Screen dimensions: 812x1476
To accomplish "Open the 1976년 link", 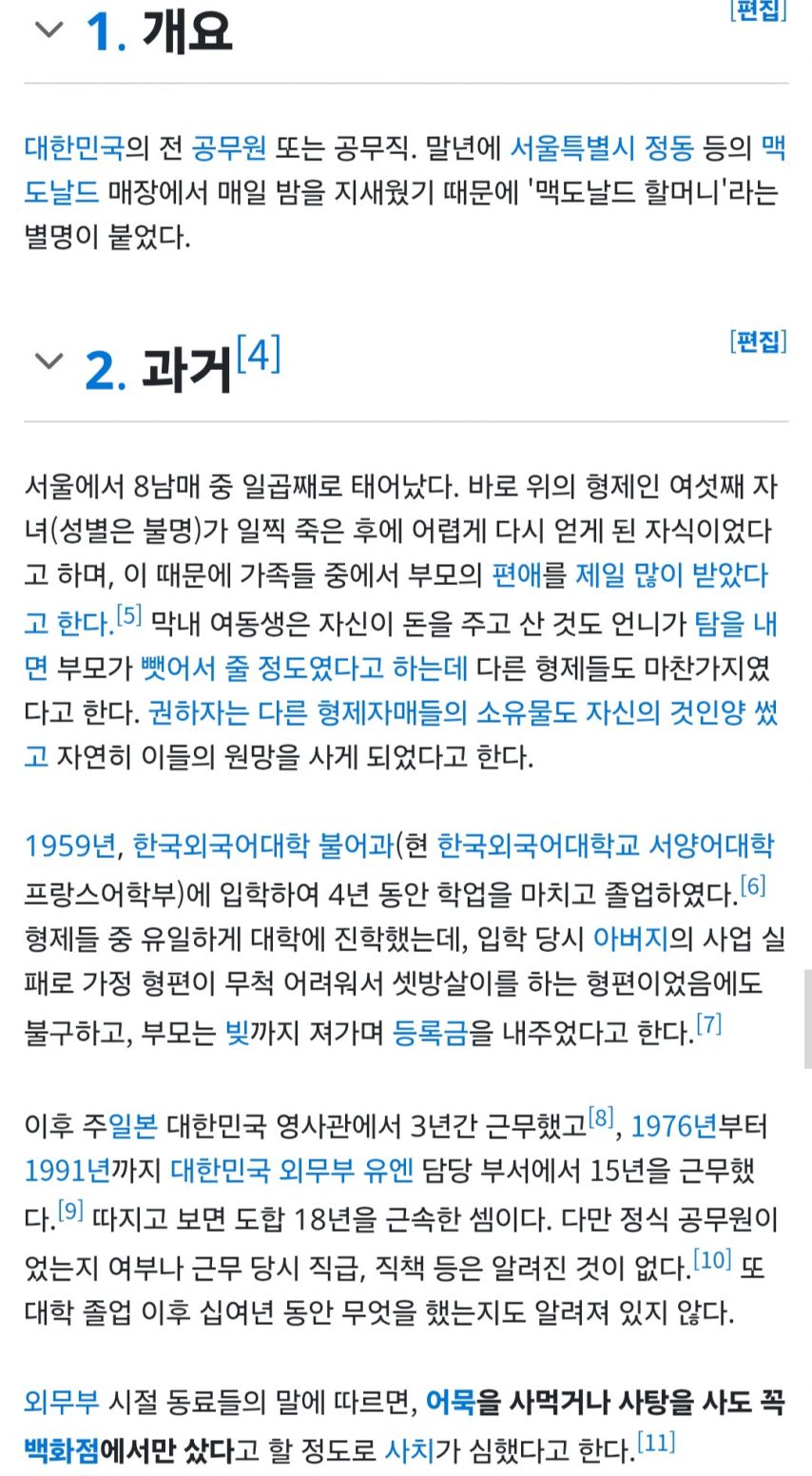I will point(673,1125).
